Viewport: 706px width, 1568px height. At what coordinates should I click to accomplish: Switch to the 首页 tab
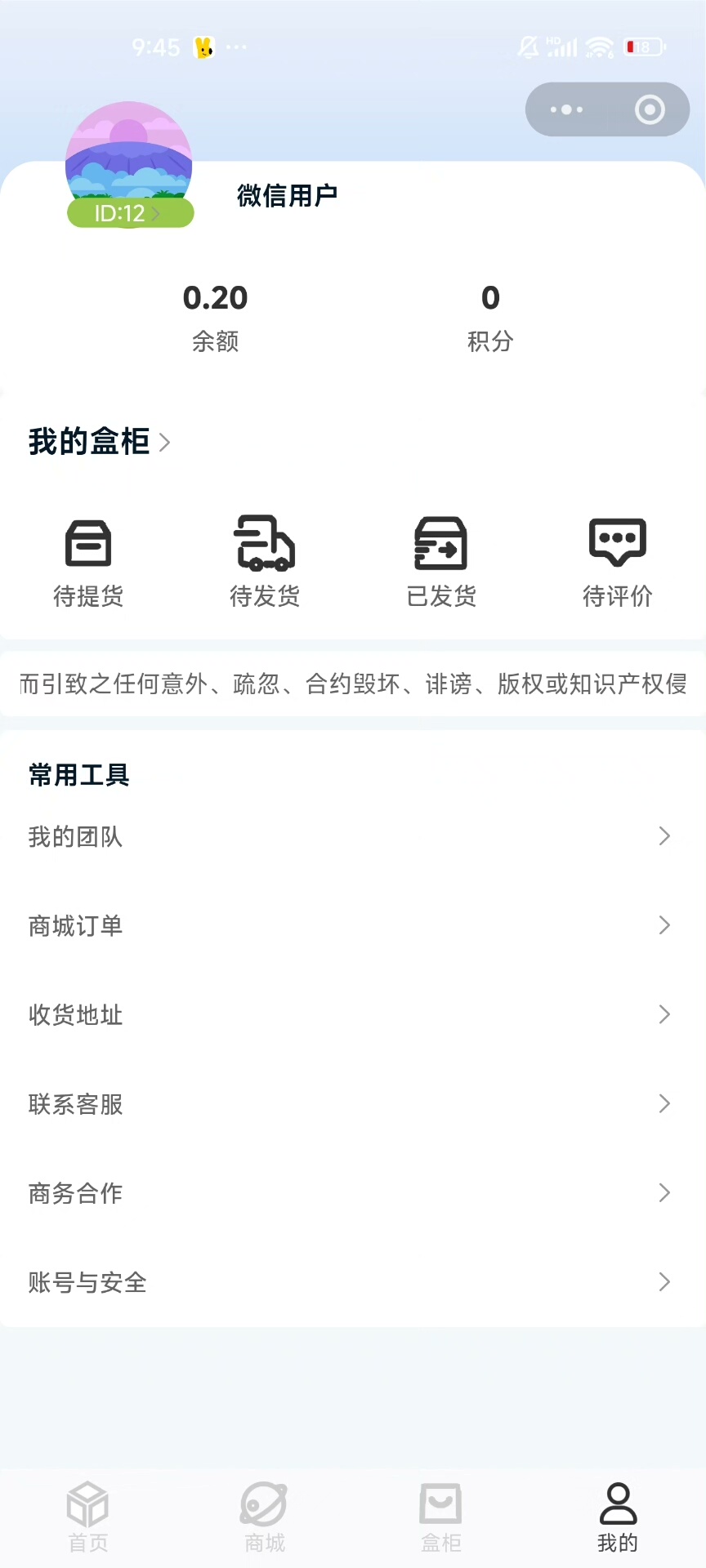(88, 1517)
